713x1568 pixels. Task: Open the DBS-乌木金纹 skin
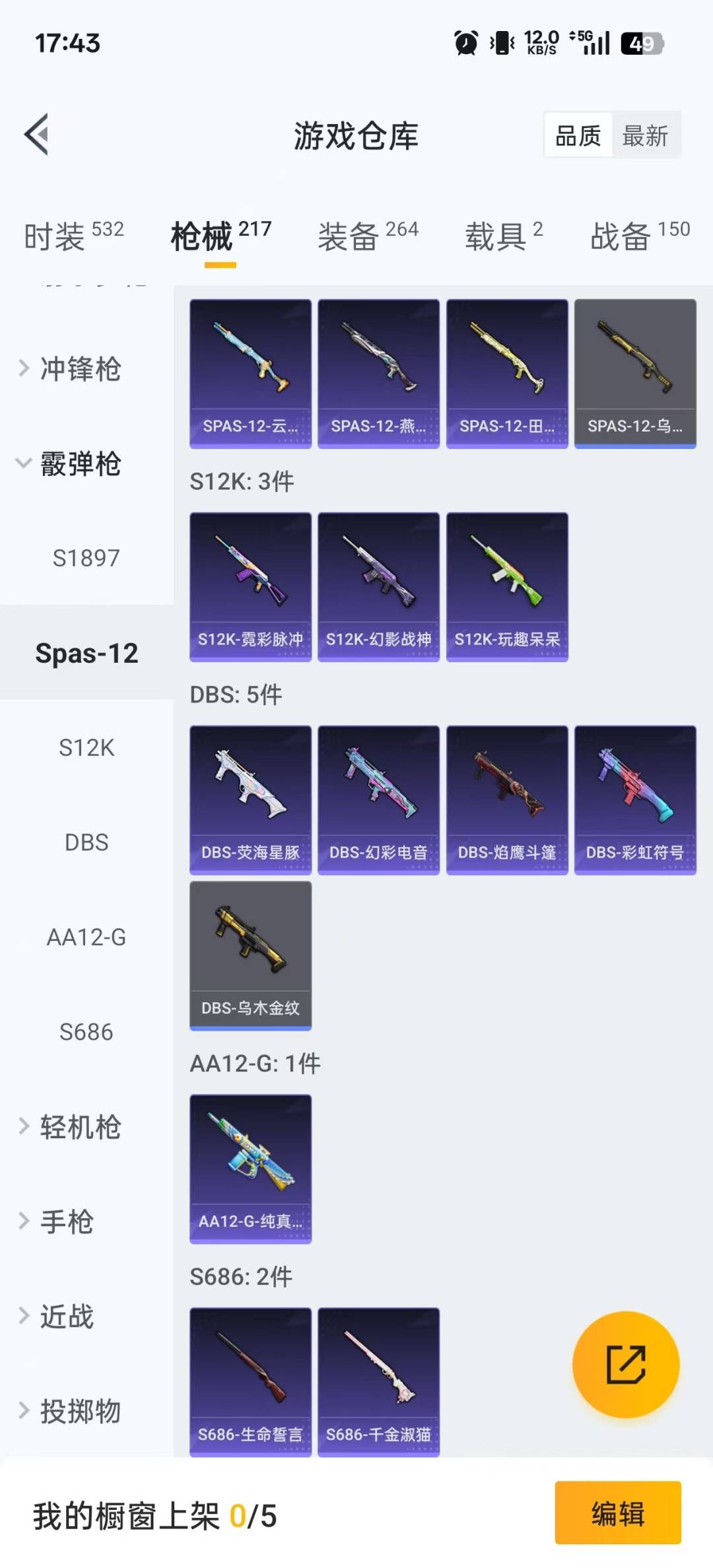250,955
